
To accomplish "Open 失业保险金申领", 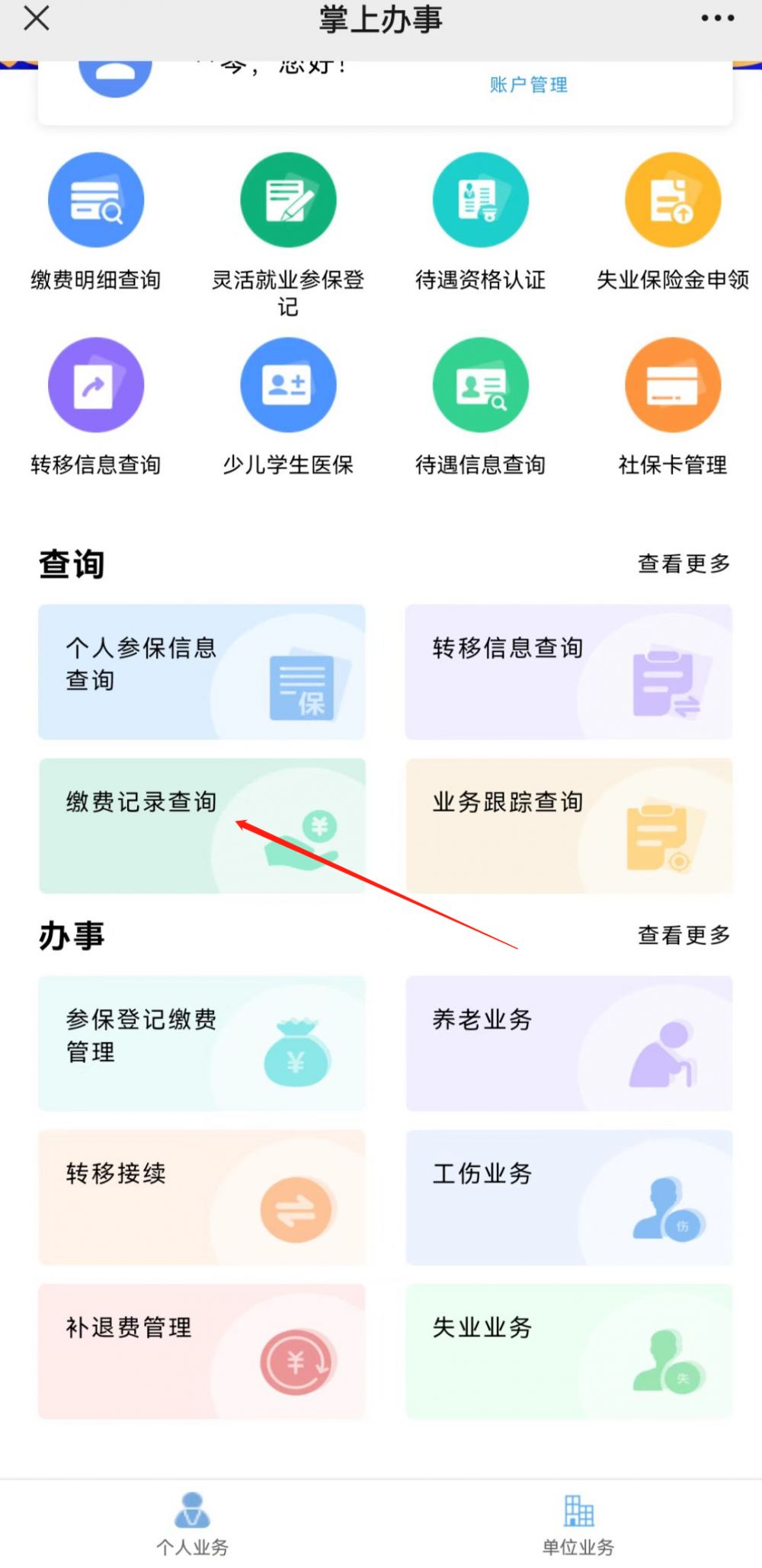I will [673, 222].
